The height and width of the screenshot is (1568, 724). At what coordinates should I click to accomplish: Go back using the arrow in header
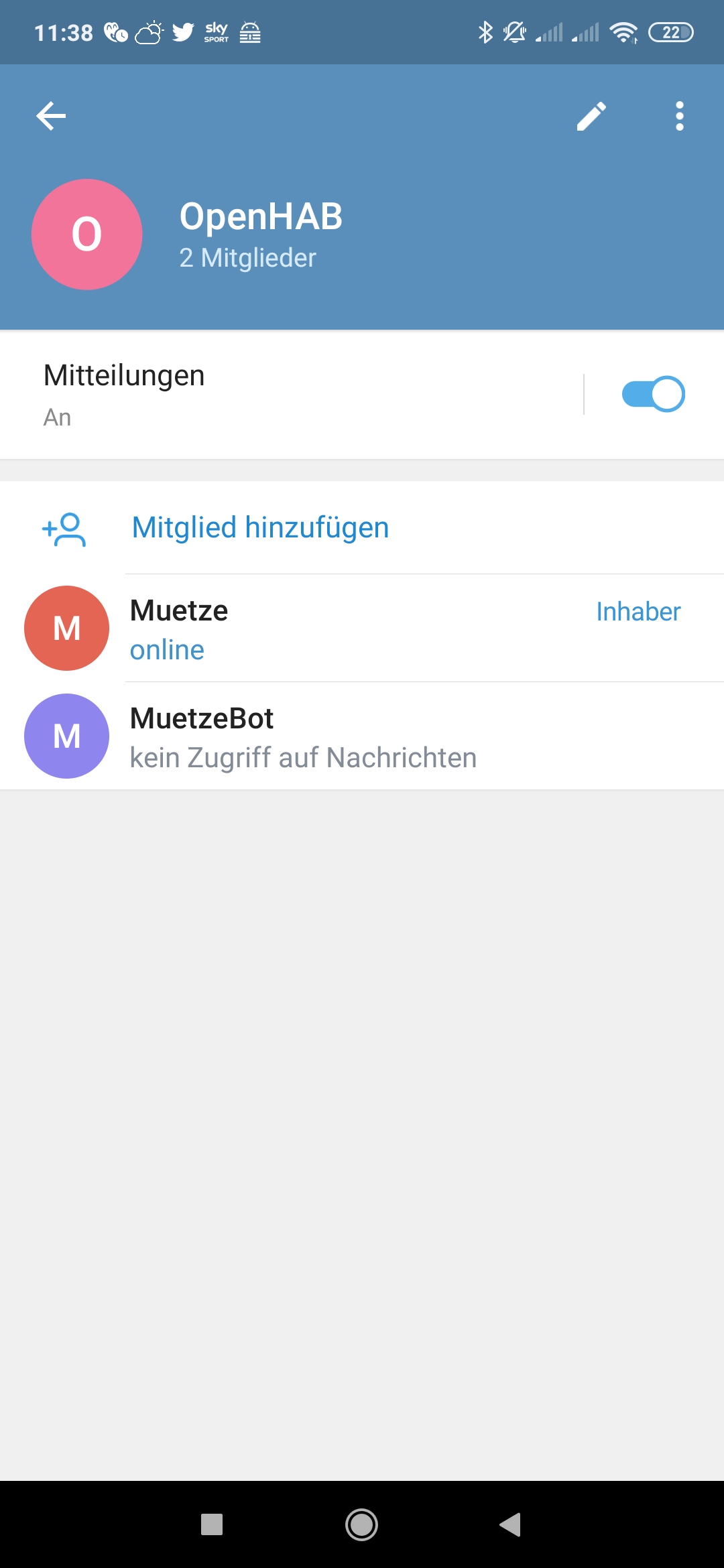coord(51,116)
